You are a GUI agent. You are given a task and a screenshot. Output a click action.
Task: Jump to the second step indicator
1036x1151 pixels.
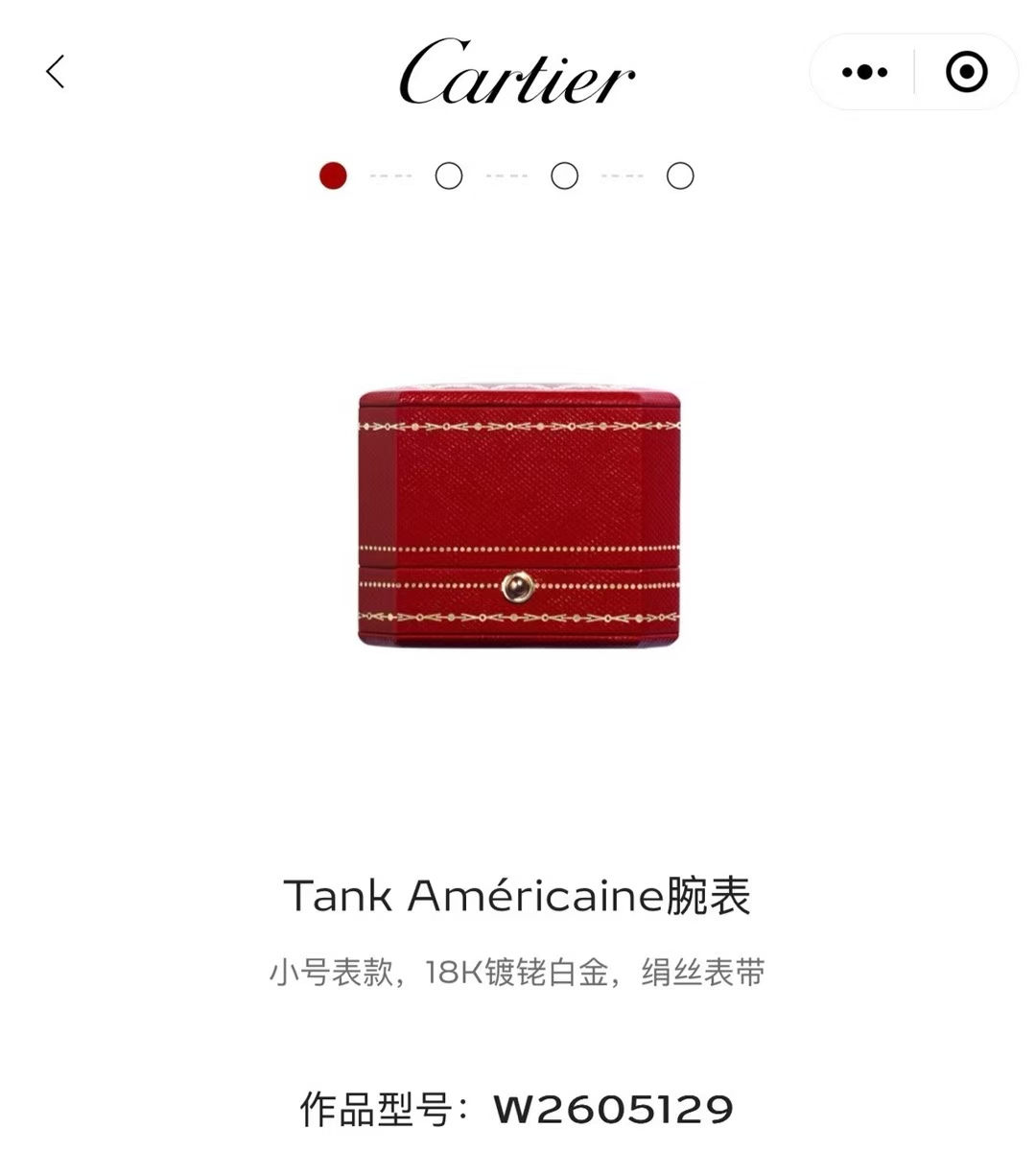[x=449, y=176]
